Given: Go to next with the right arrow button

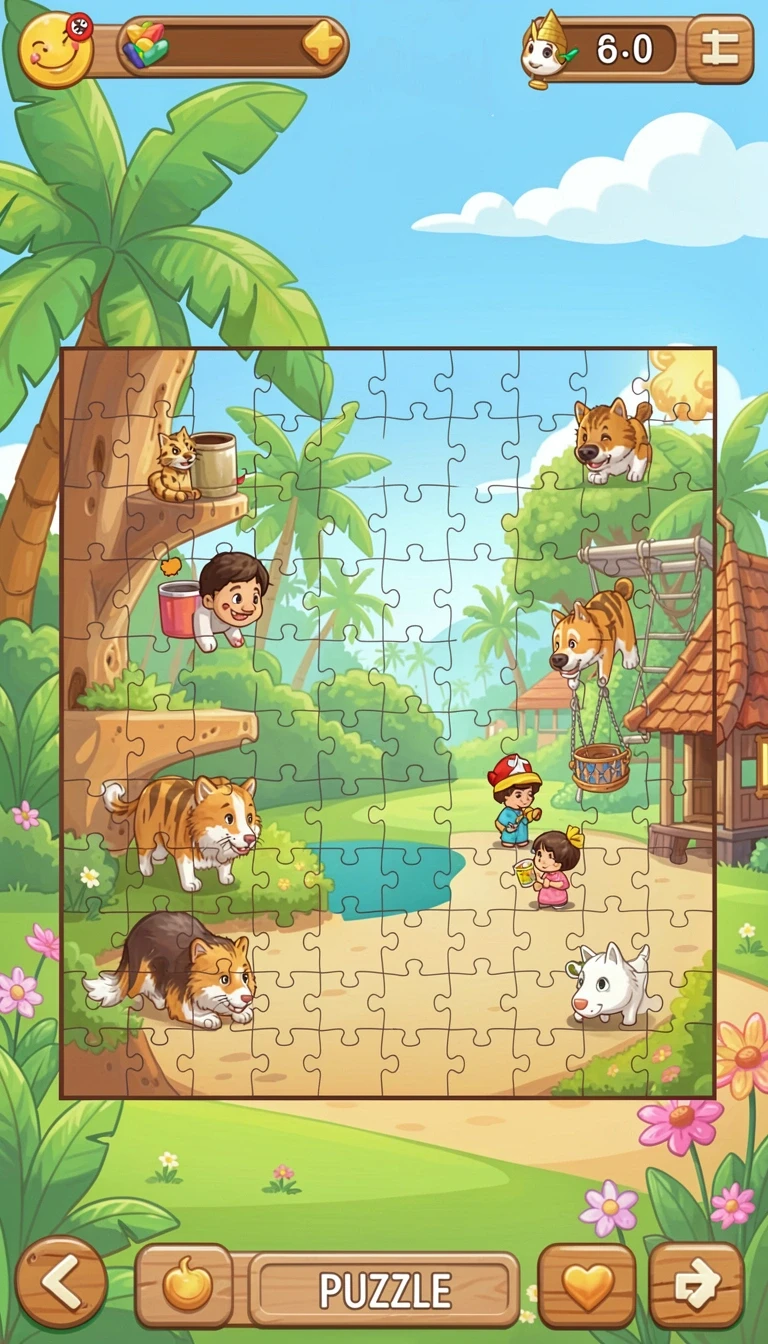Looking at the screenshot, I should [x=697, y=1284].
